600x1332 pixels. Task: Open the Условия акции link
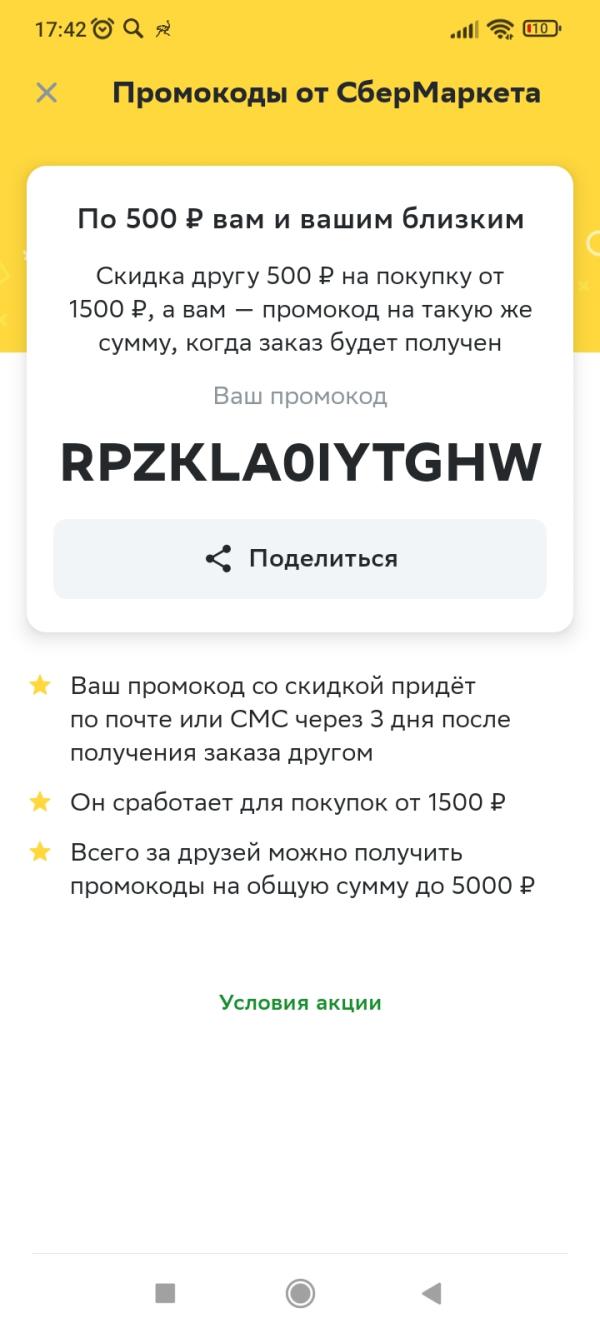click(x=300, y=1002)
